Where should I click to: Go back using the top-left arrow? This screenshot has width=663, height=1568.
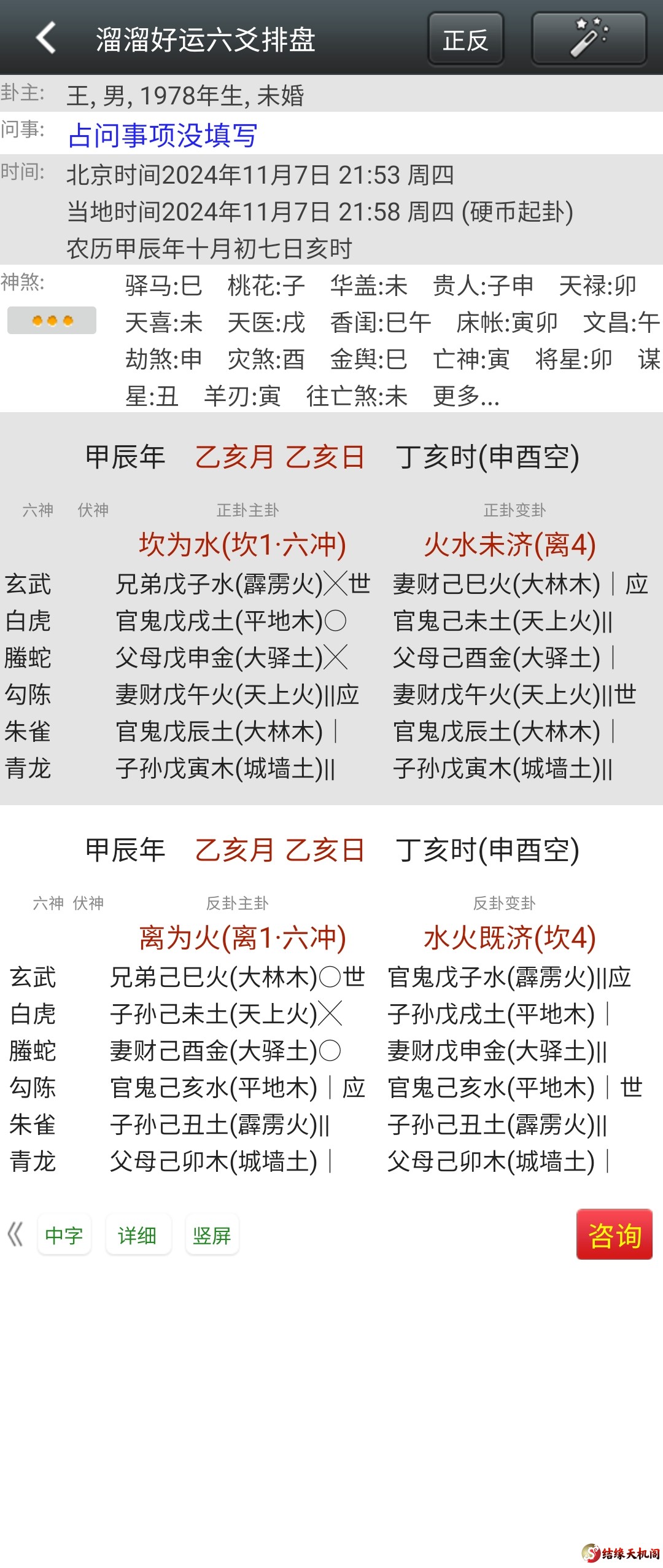47,38
